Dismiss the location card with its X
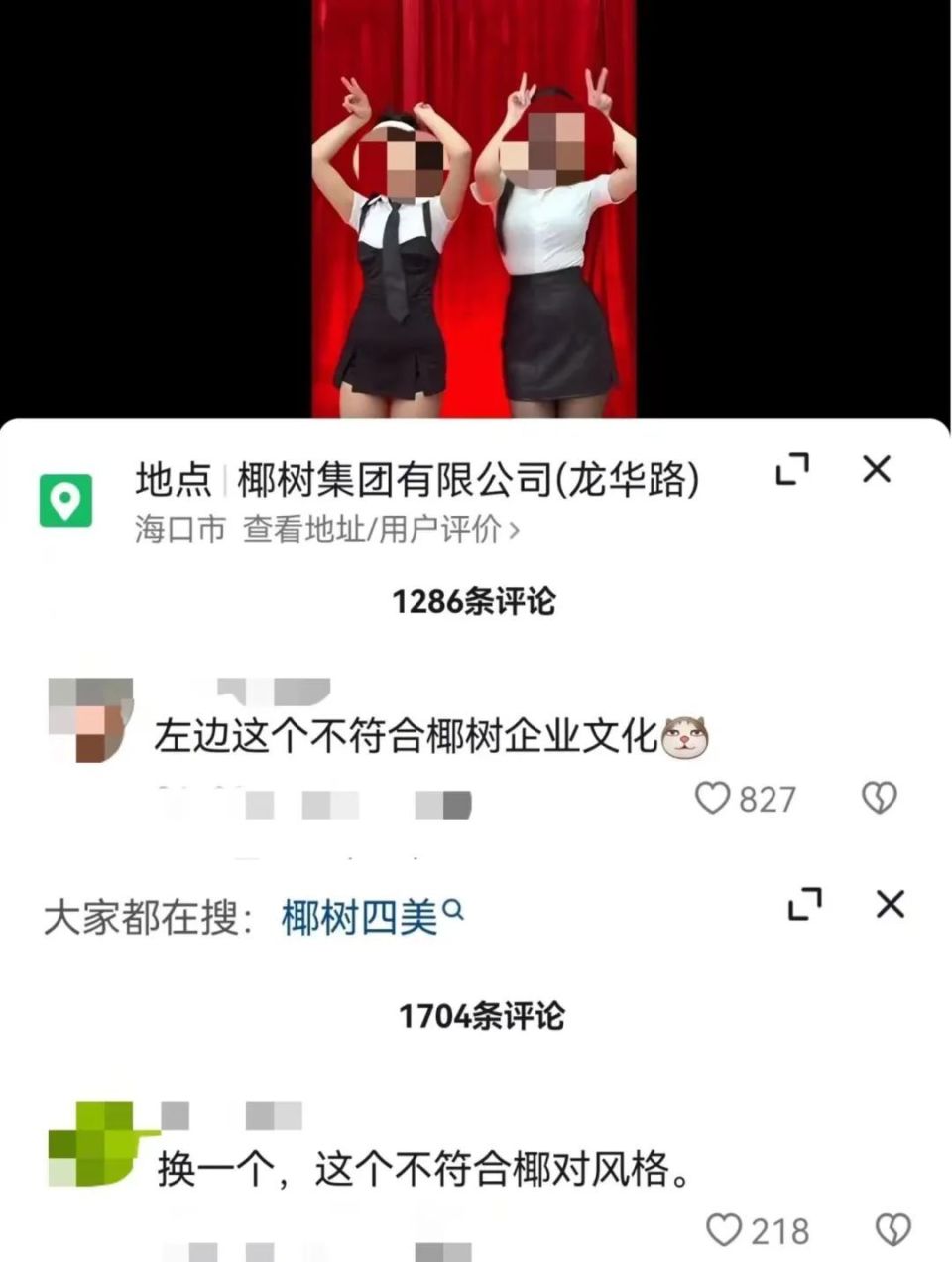Screen dimensions: 952x1262 876,469
